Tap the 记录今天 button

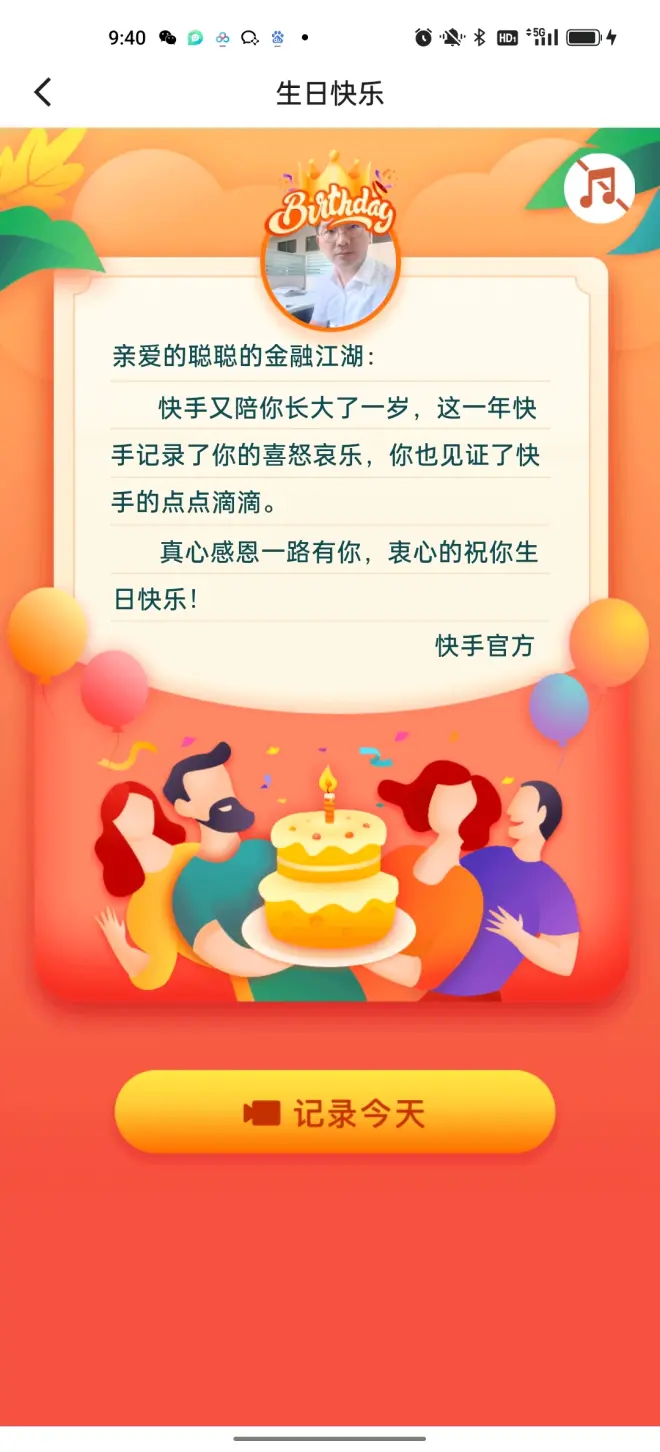pyautogui.click(x=334, y=1112)
